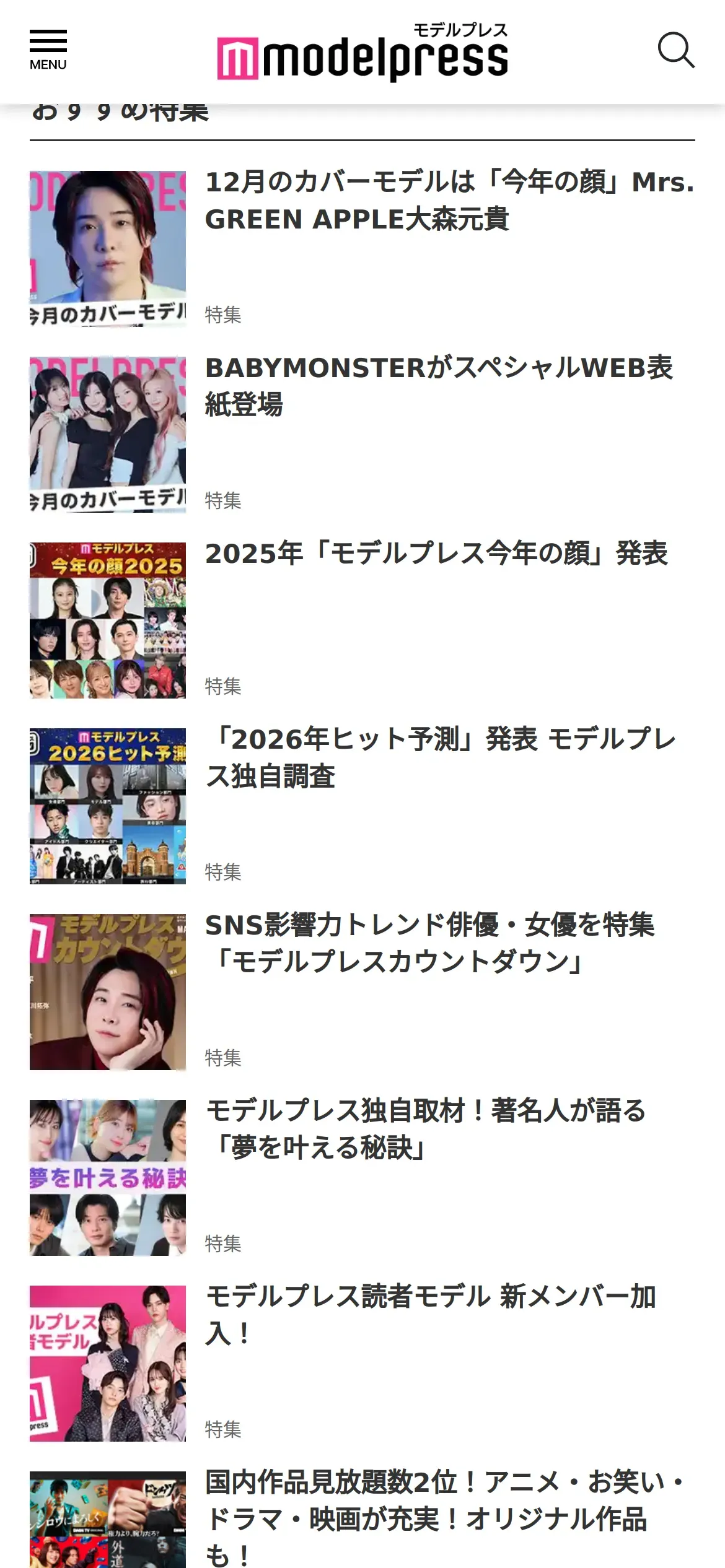Read the 夢を叶える秘訣 interview feature
The height and width of the screenshot is (1568, 725).
point(426,1130)
